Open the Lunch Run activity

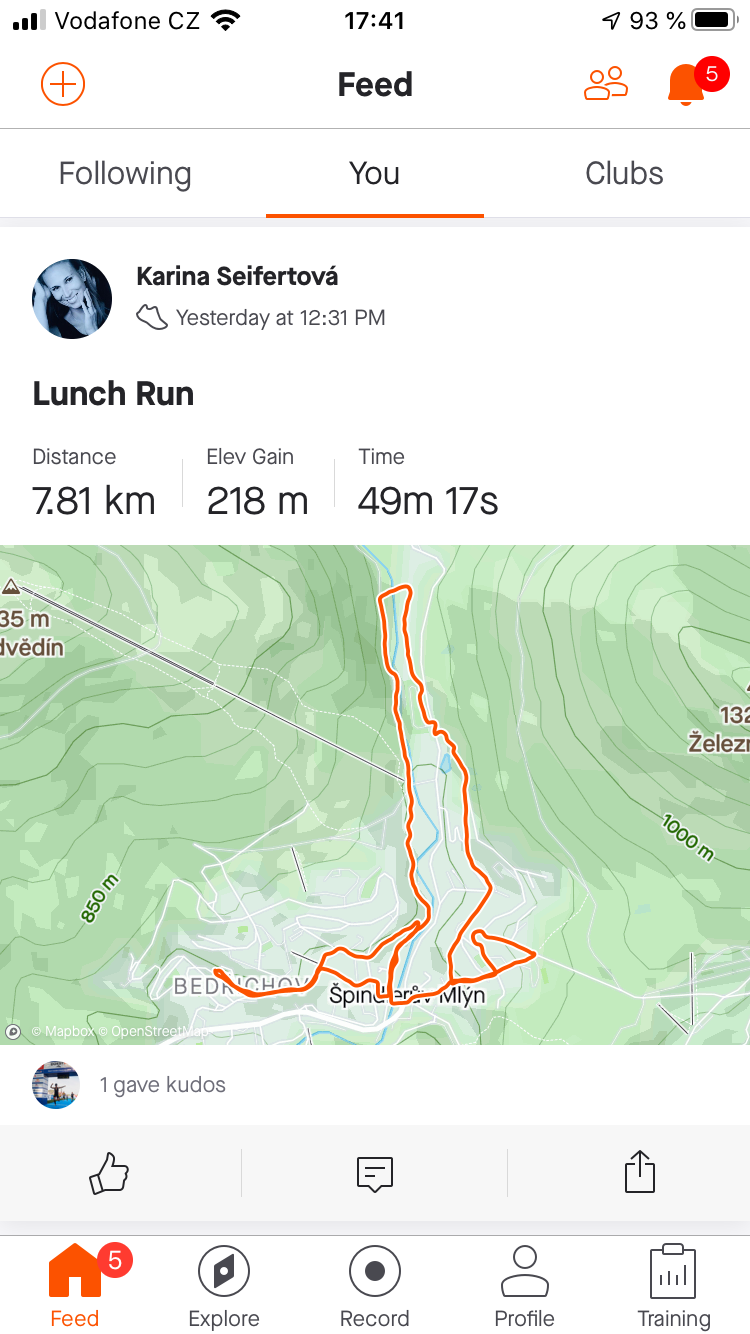[113, 393]
